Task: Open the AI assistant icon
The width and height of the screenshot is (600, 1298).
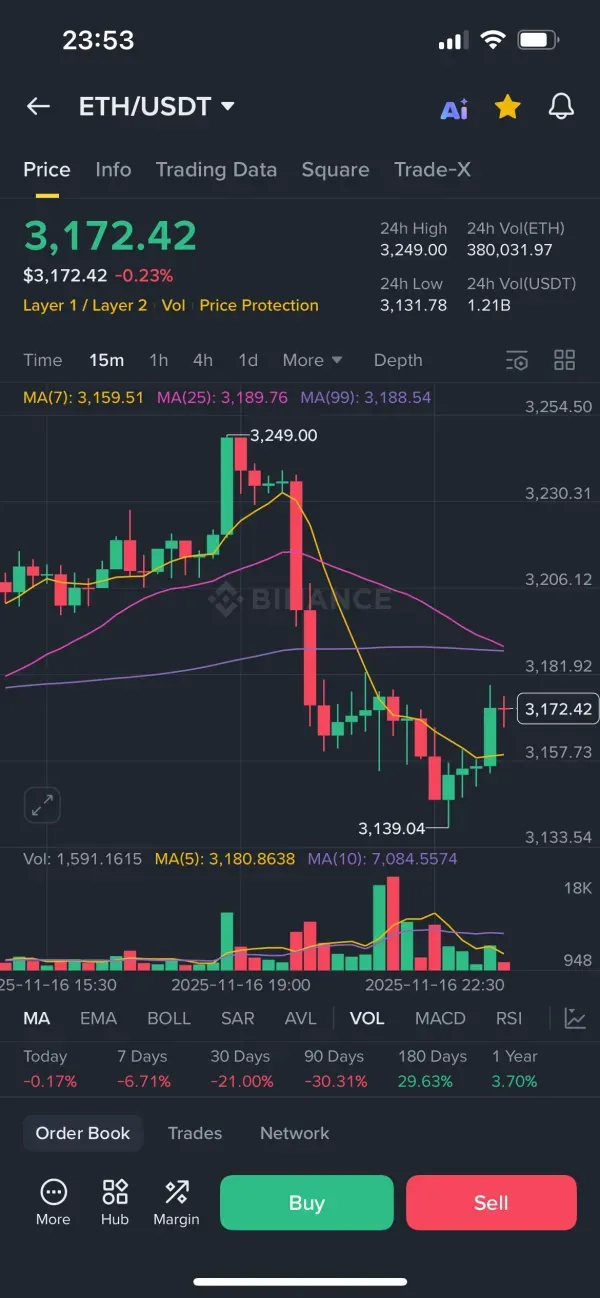Action: [454, 108]
